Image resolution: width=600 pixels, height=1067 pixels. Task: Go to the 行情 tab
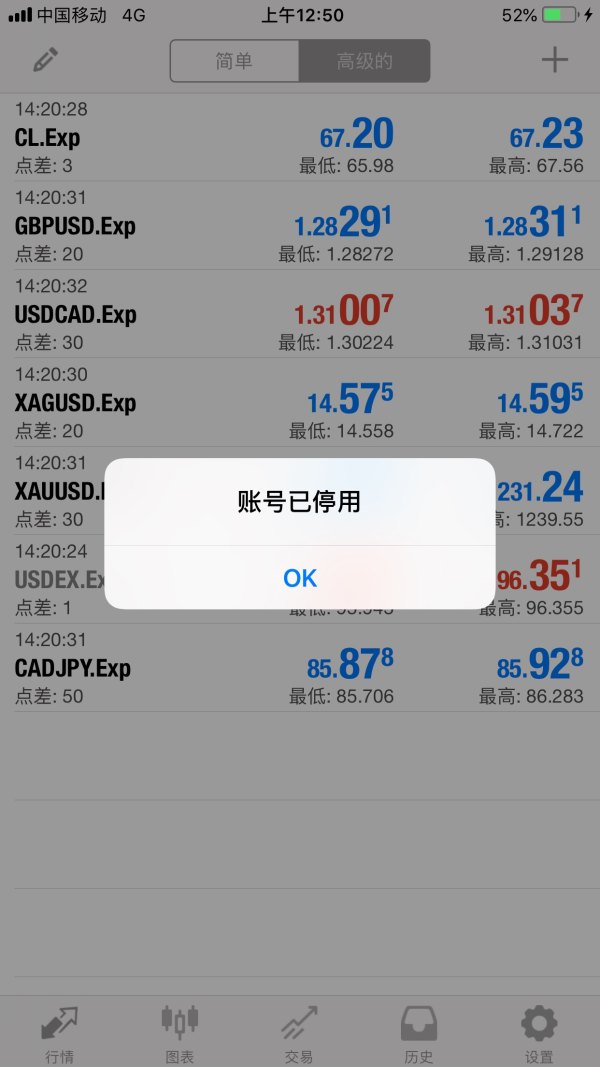(x=59, y=1032)
